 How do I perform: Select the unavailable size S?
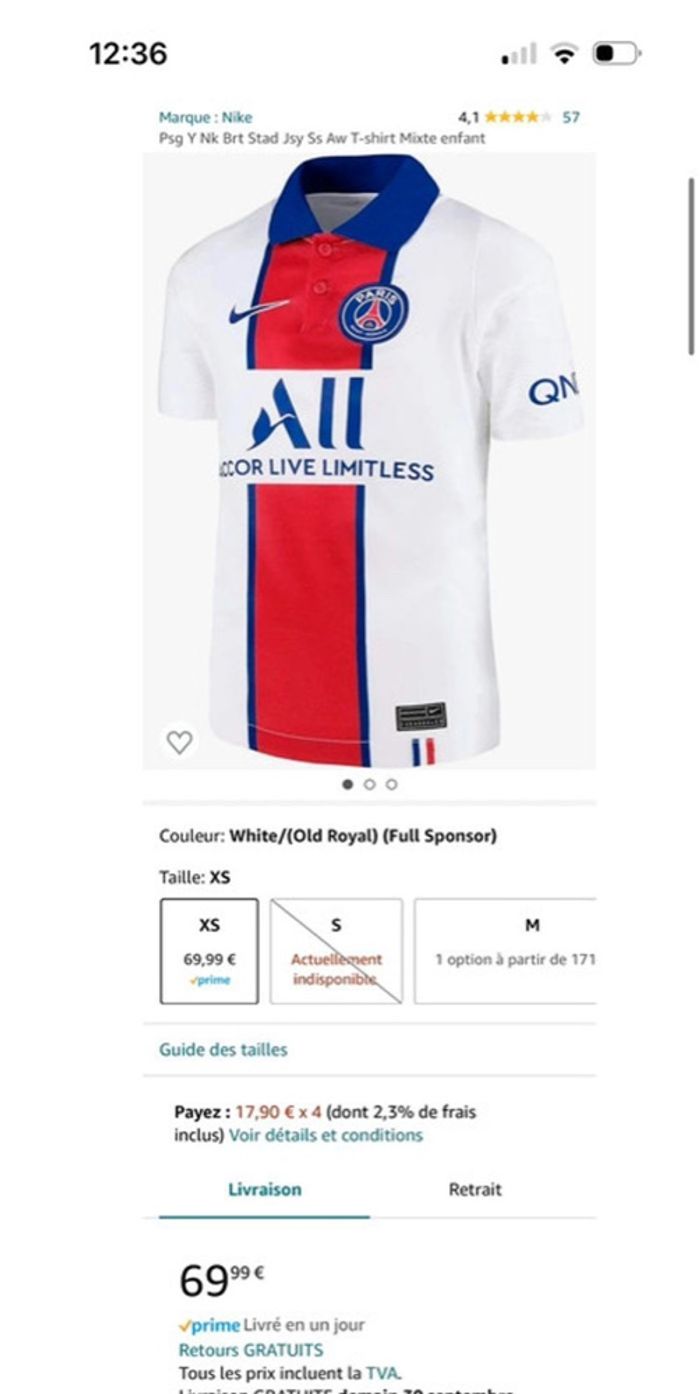(x=336, y=950)
